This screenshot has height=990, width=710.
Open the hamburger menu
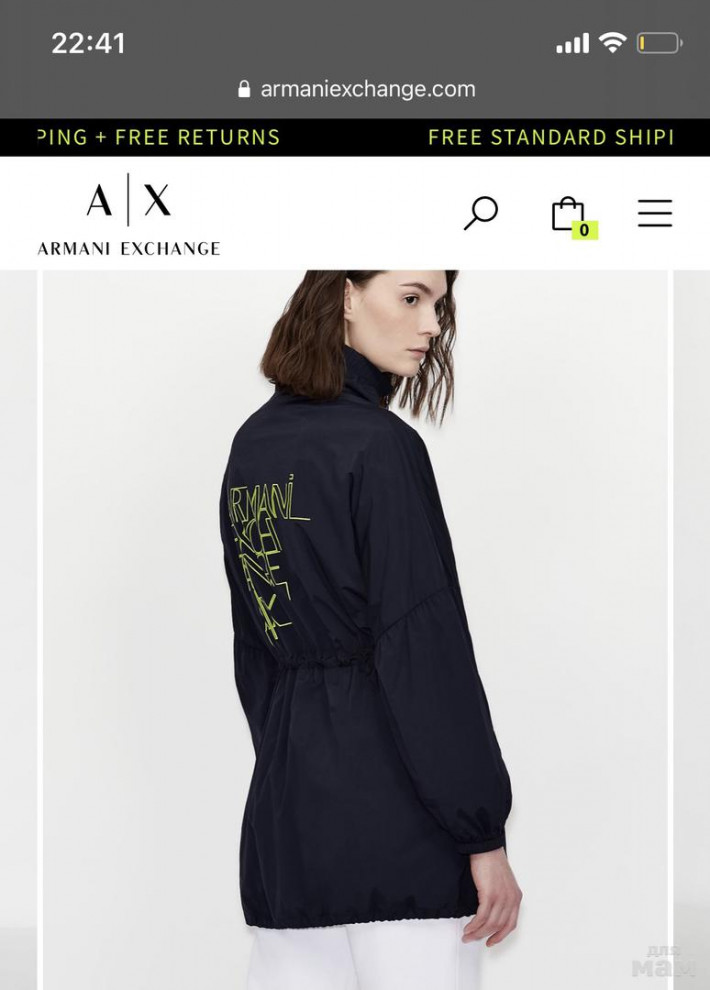[x=655, y=213]
